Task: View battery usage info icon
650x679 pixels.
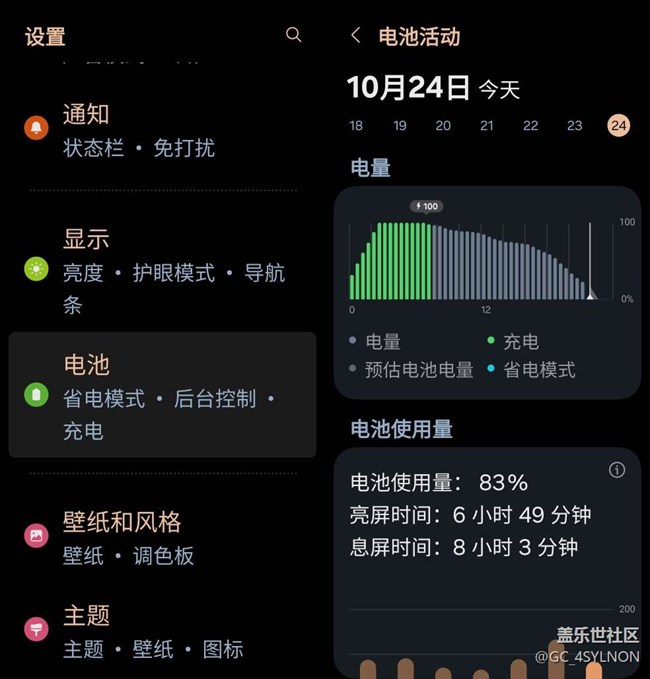Action: (617, 470)
